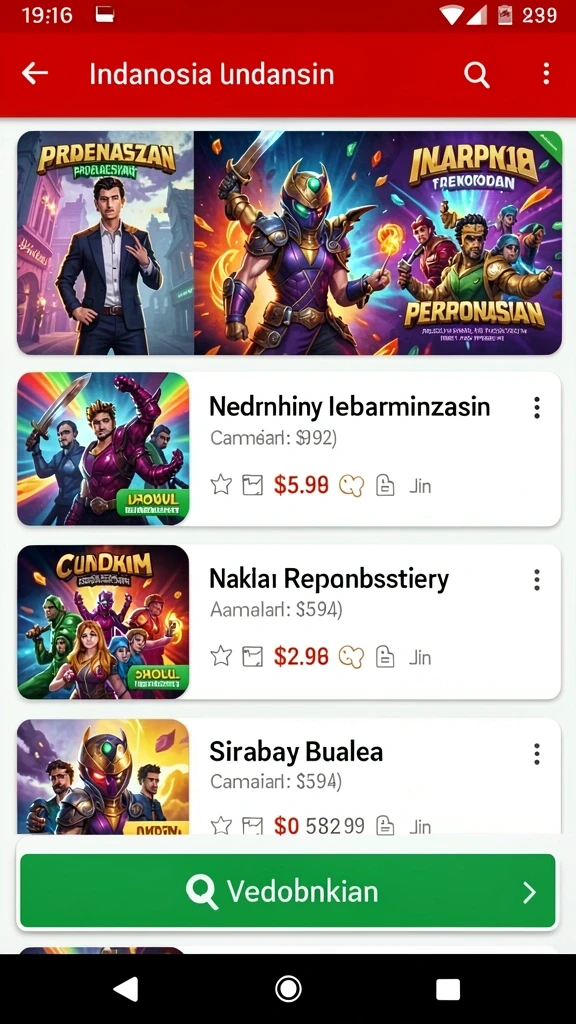Open the Nedrnhiny Iebarminzasin card
Image resolution: width=576 pixels, height=1024 pixels.
point(289,449)
